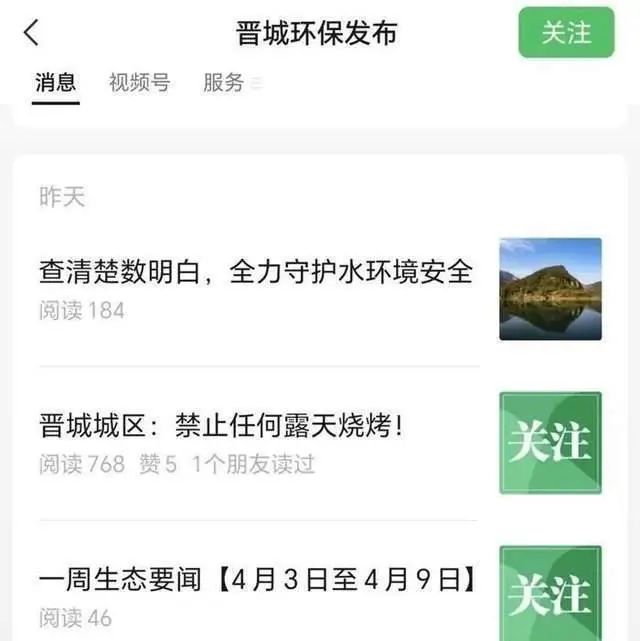
Task: Follow the 晋城环保发布 account
Action: coord(566,32)
